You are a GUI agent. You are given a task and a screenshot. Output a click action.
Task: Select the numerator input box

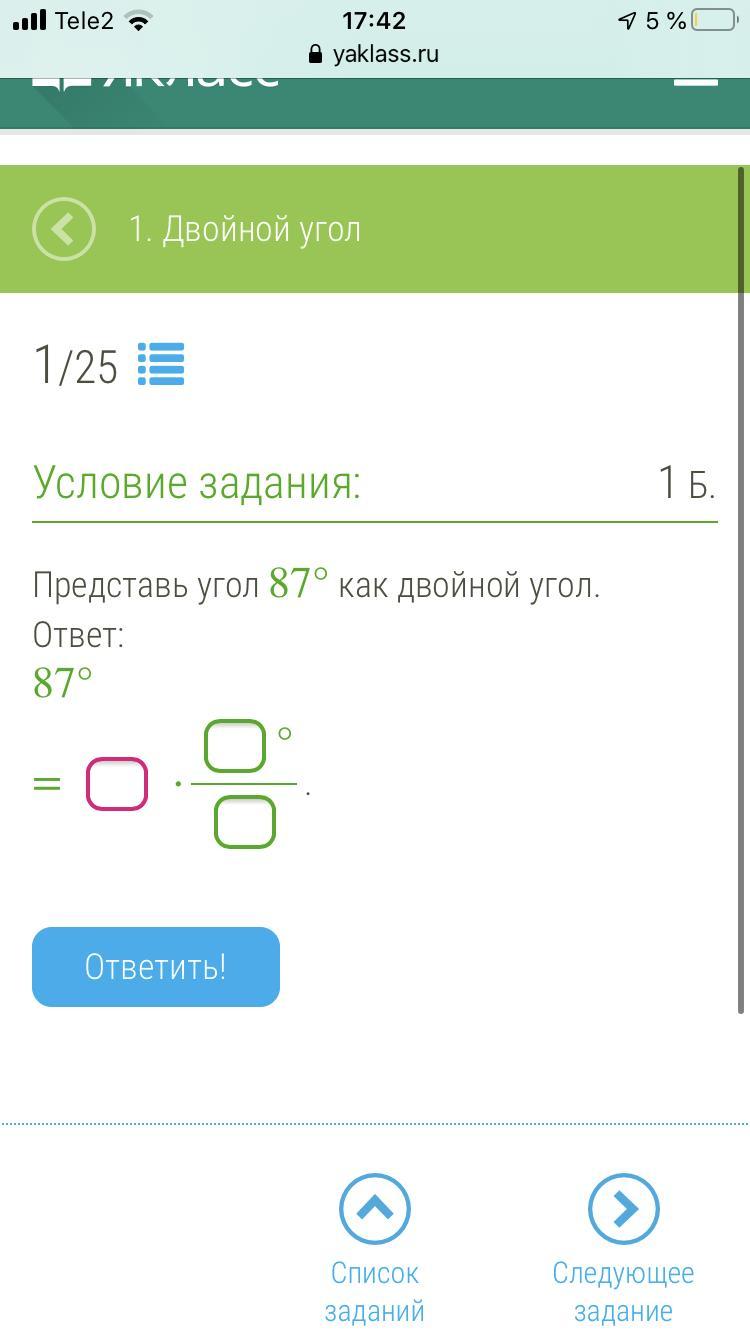(235, 746)
